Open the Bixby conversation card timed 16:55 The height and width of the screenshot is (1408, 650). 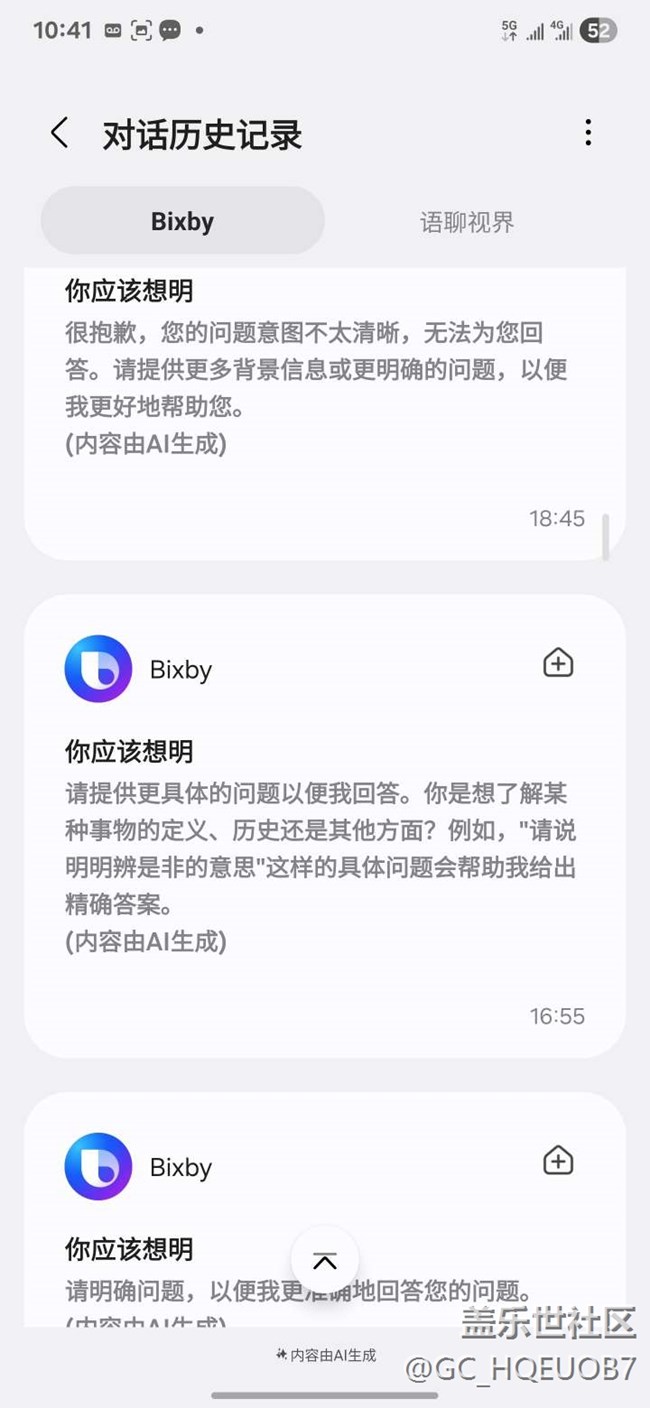click(x=325, y=826)
